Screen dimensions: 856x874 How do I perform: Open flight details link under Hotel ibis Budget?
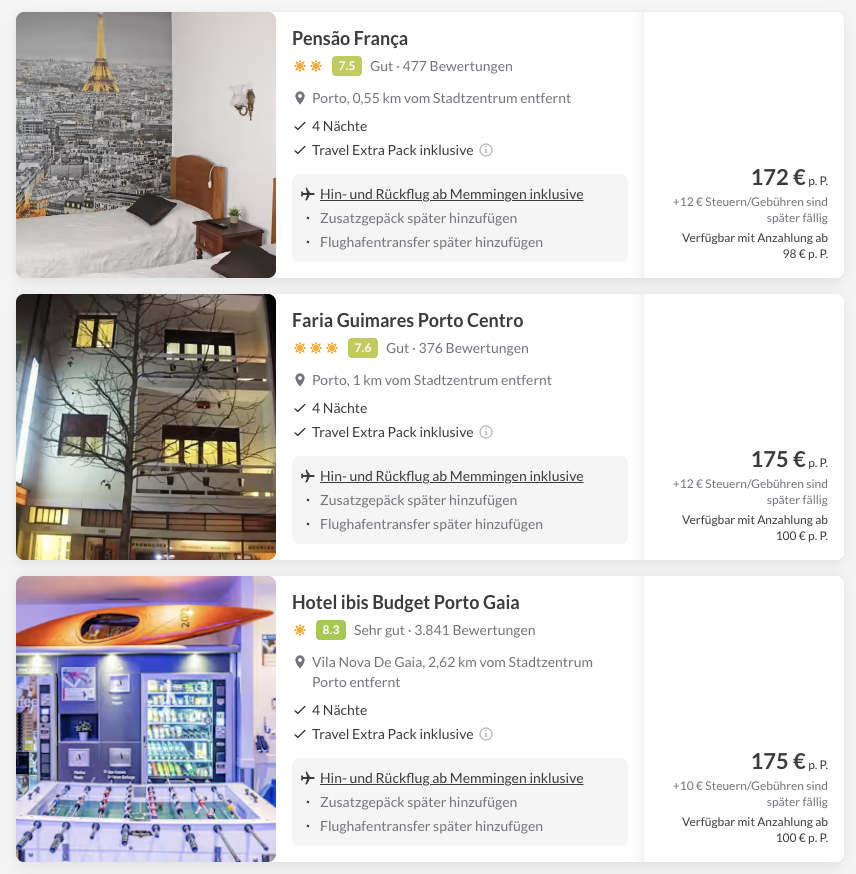[451, 778]
